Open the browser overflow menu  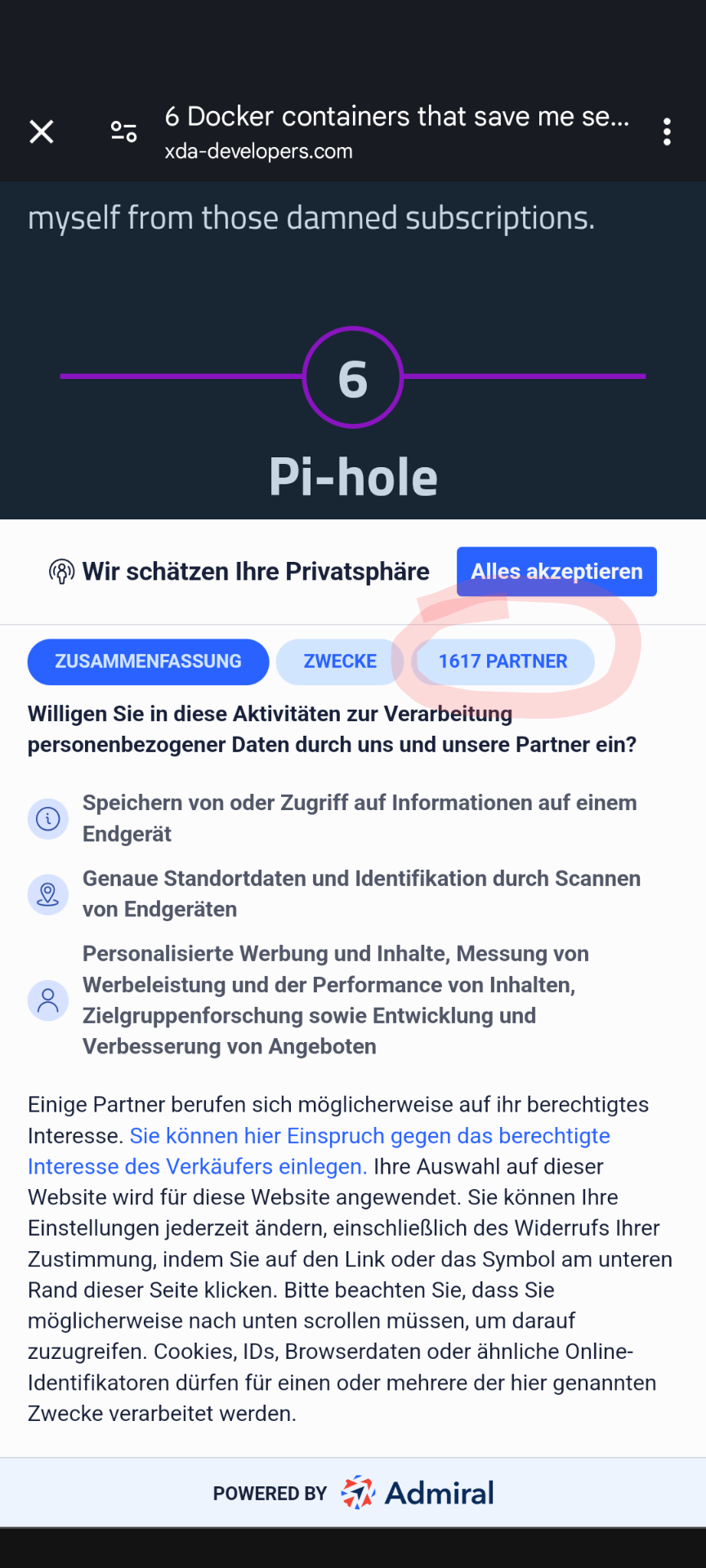pos(667,131)
